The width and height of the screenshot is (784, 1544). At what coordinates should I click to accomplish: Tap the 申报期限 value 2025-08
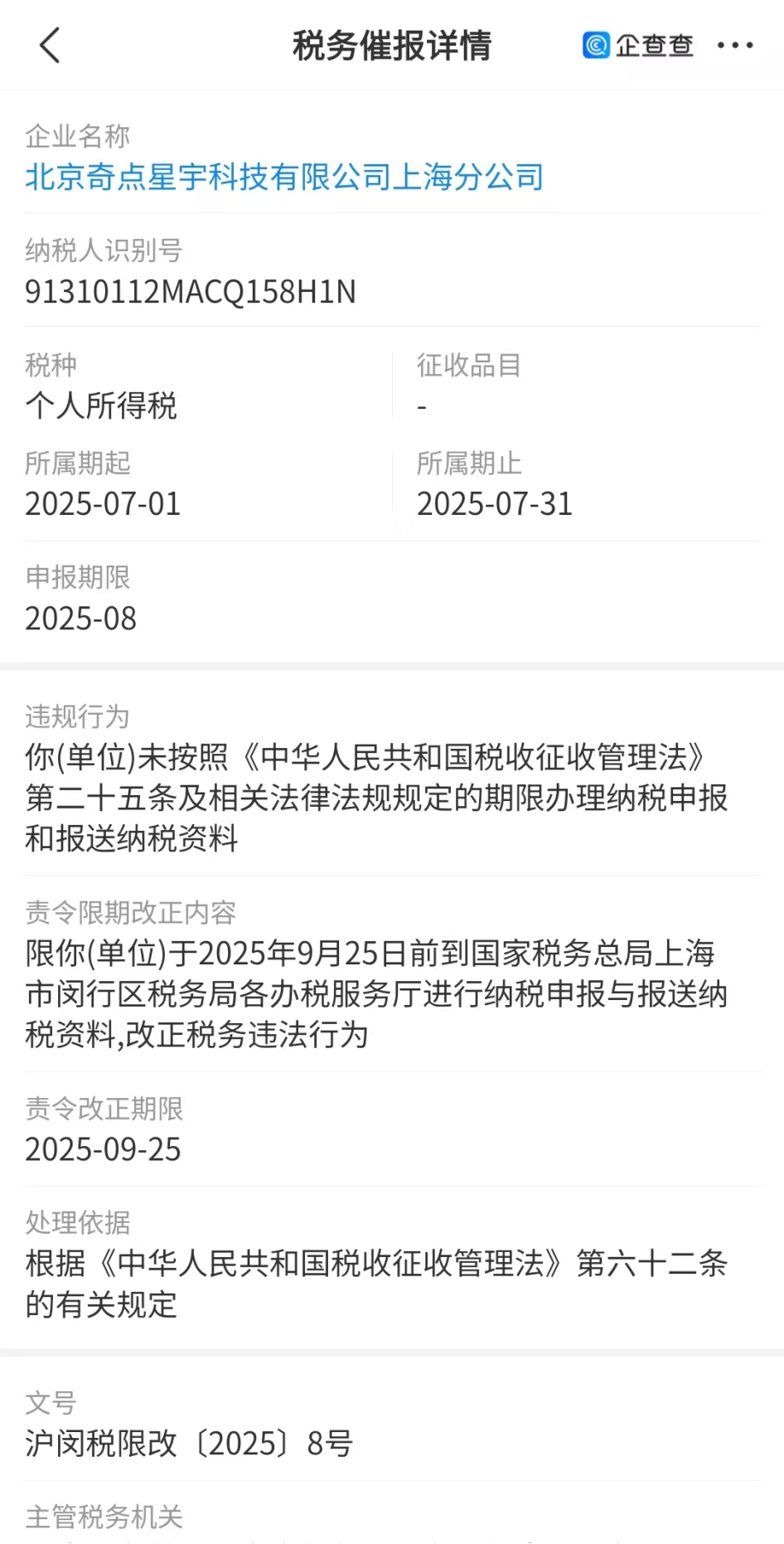click(80, 618)
